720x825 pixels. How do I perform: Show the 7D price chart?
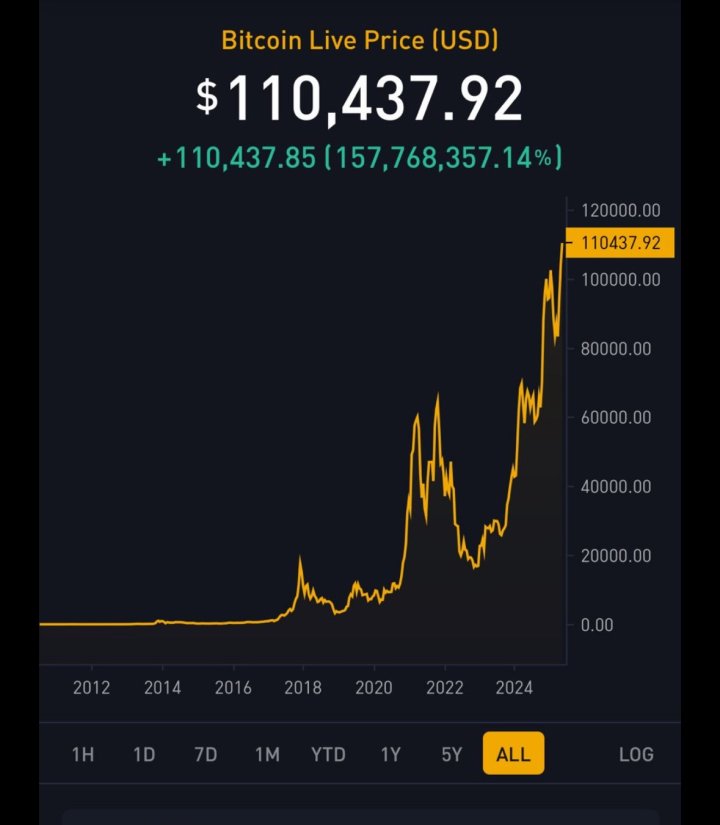tap(206, 754)
